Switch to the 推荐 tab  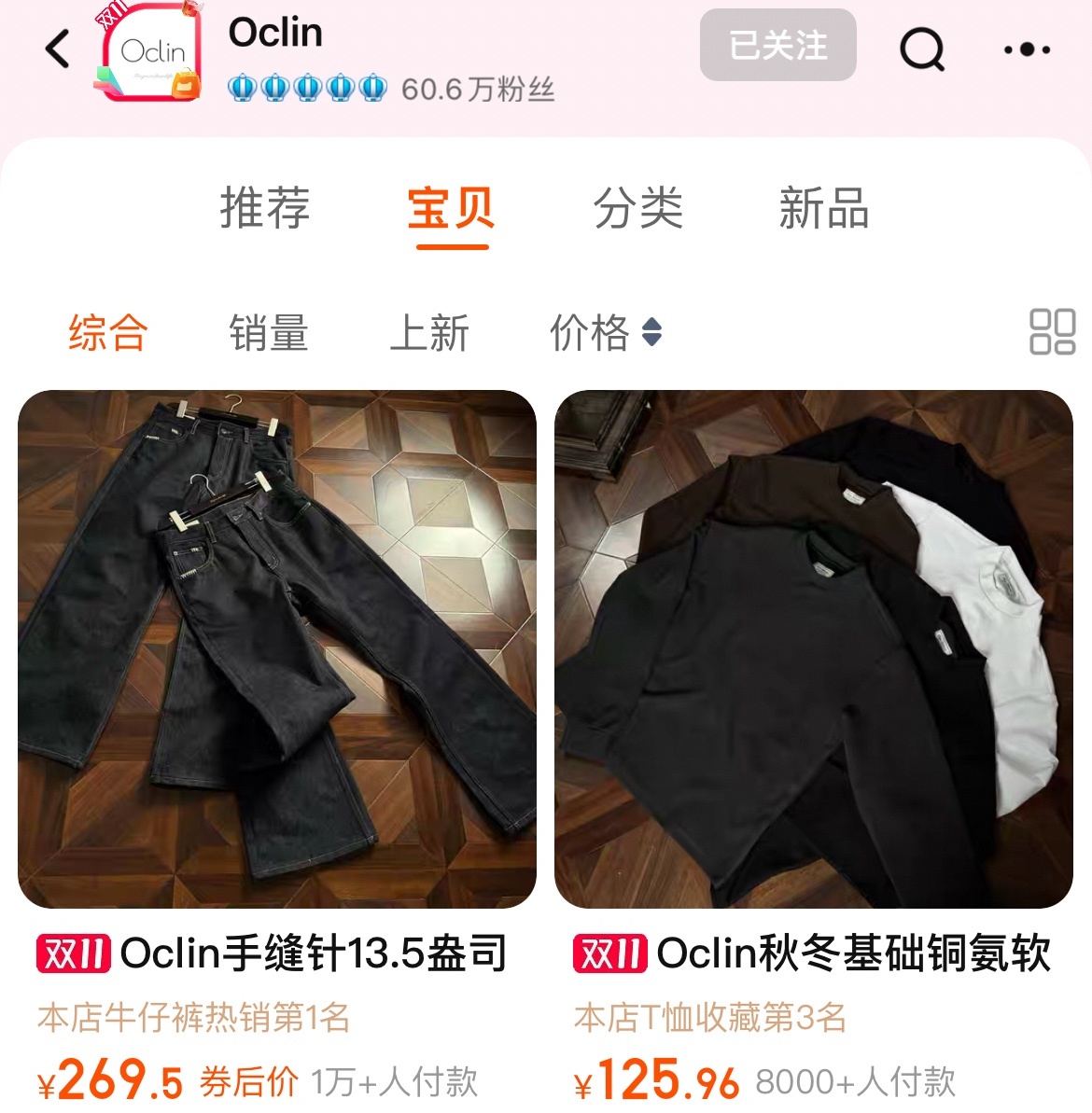[265, 207]
